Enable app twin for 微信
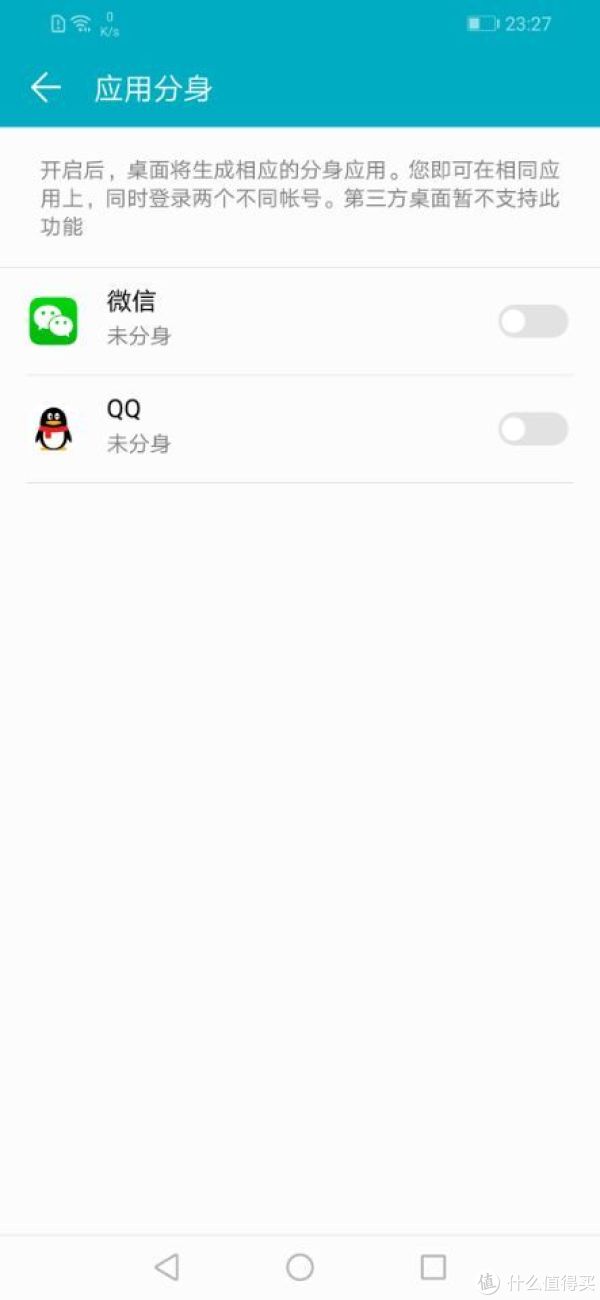600x1300 pixels. (533, 321)
